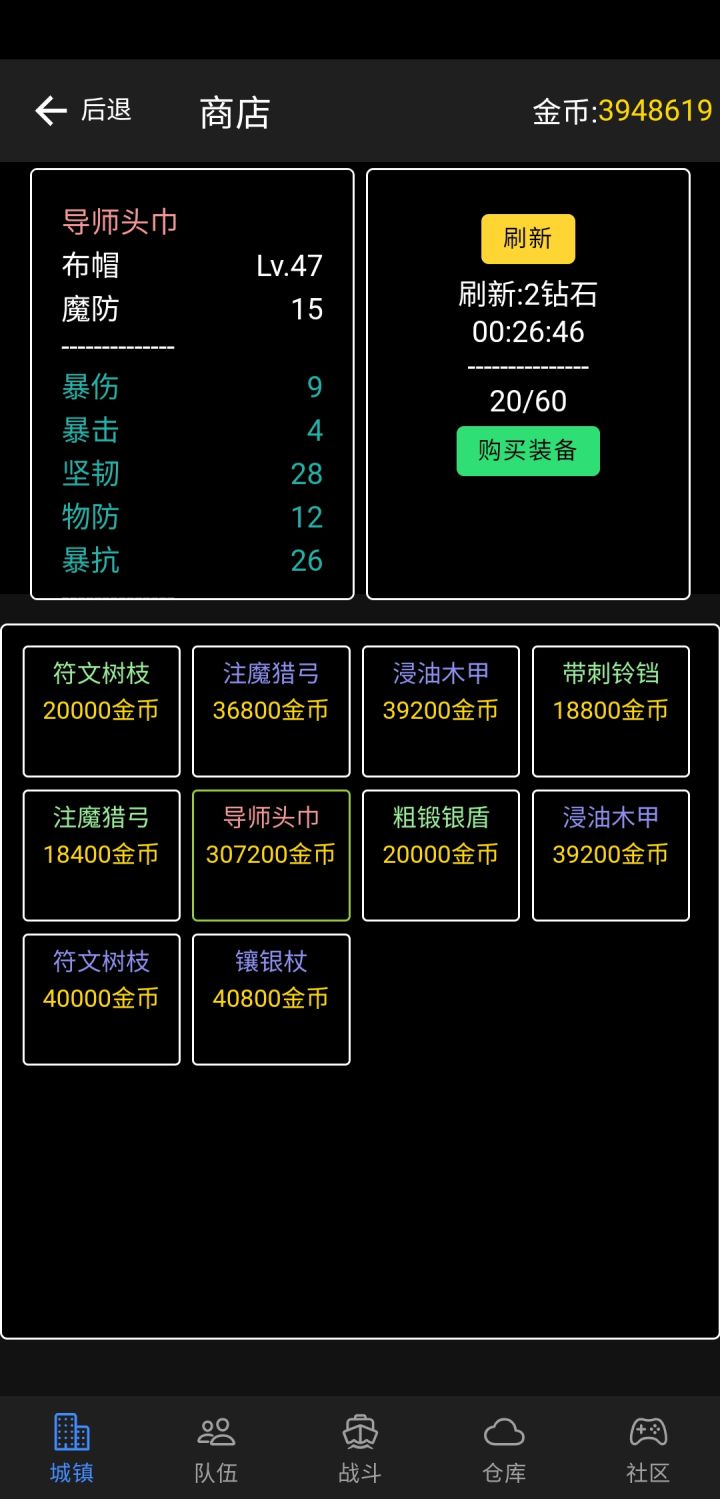Tap the 商店 shop title text
The image size is (720, 1499).
click(233, 112)
